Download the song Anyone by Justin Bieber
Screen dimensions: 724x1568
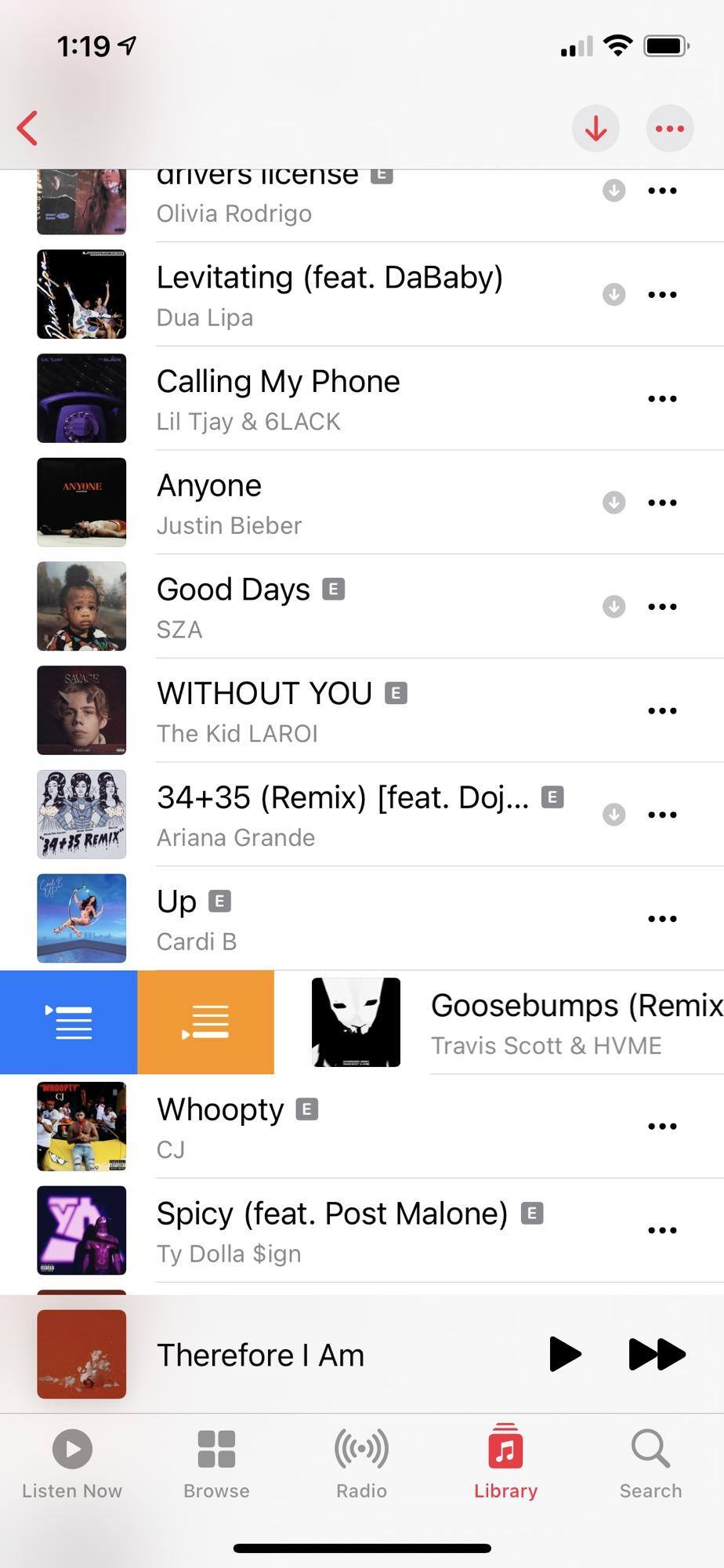[614, 503]
